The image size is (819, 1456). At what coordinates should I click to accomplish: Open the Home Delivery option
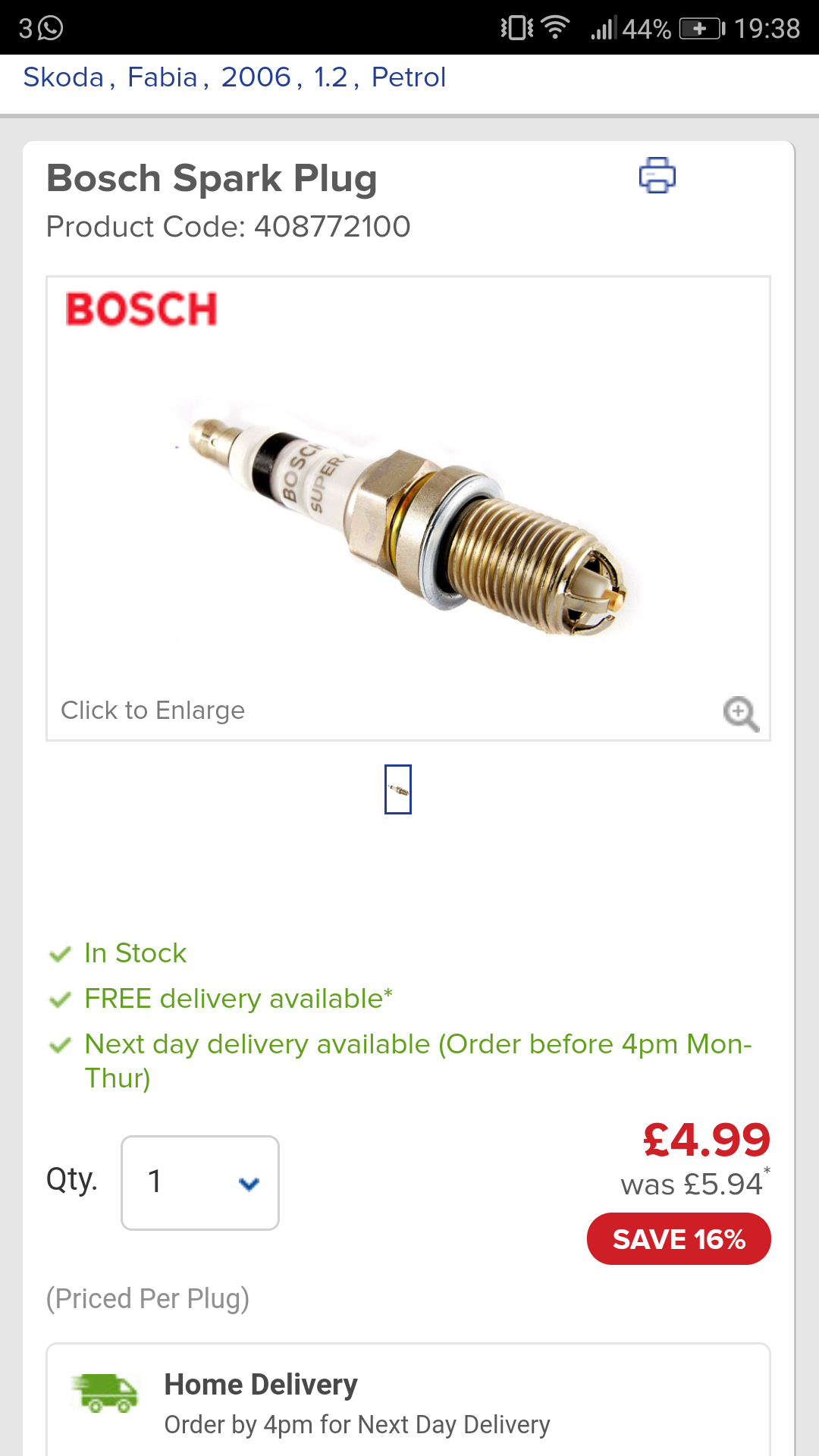[408, 1400]
